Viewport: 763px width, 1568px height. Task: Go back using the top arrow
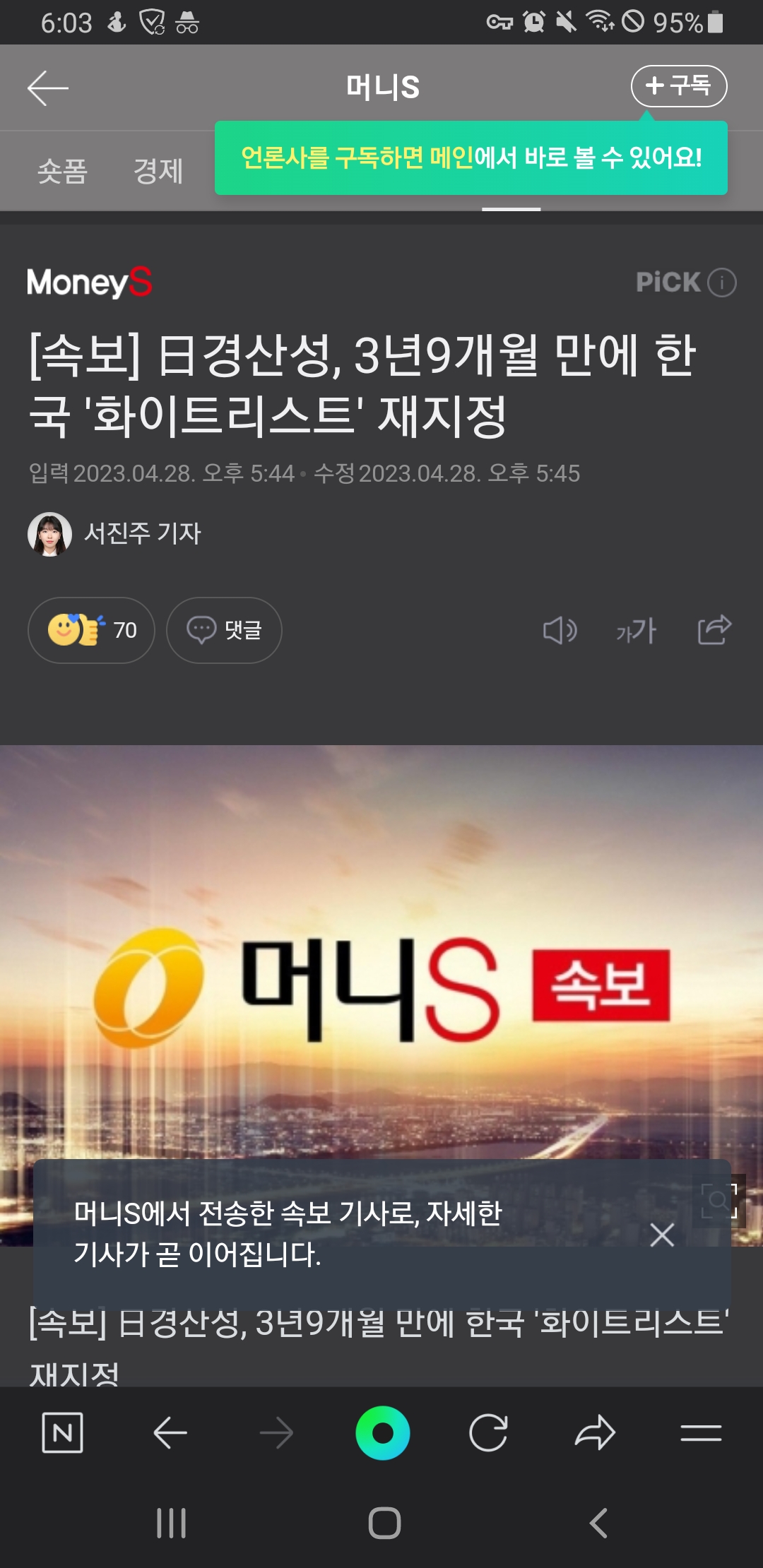(x=48, y=88)
